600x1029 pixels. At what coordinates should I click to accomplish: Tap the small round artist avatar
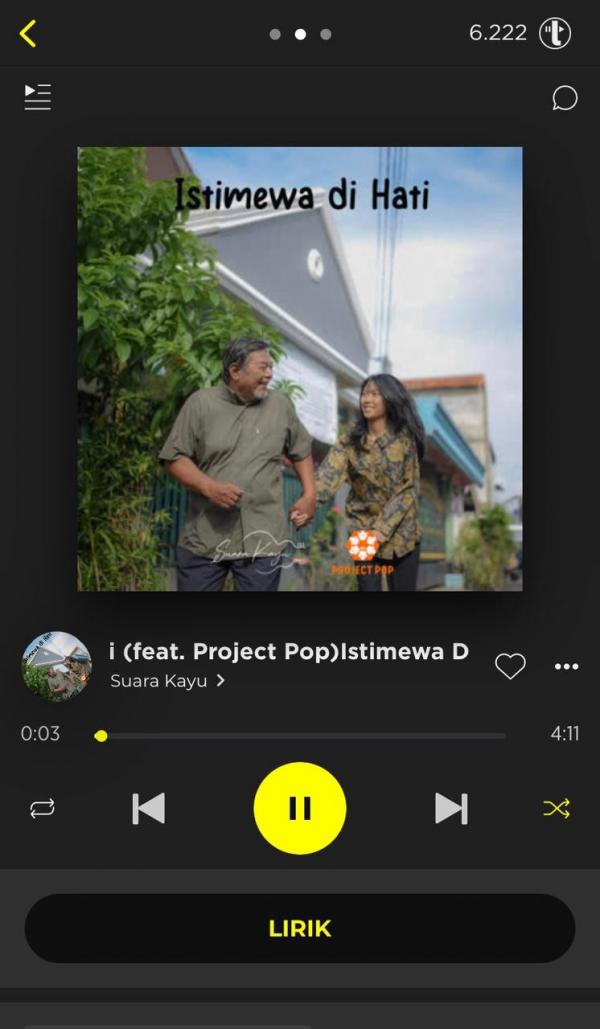click(57, 666)
